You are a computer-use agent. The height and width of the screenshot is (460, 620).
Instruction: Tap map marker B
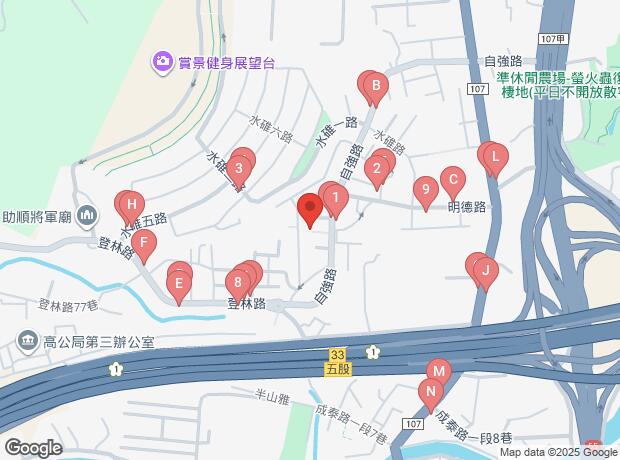click(375, 91)
